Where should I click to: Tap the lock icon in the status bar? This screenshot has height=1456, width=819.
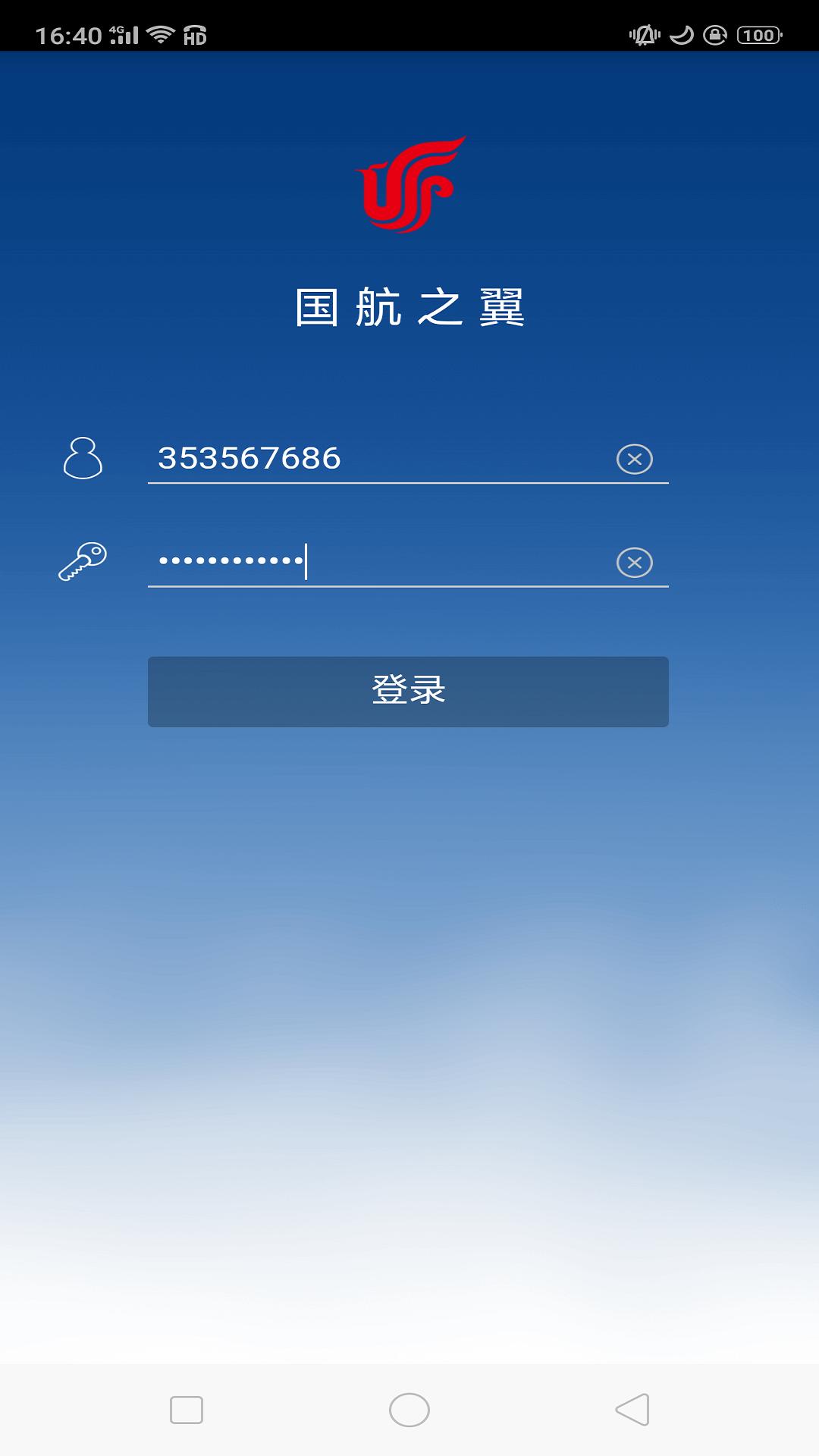point(715,34)
